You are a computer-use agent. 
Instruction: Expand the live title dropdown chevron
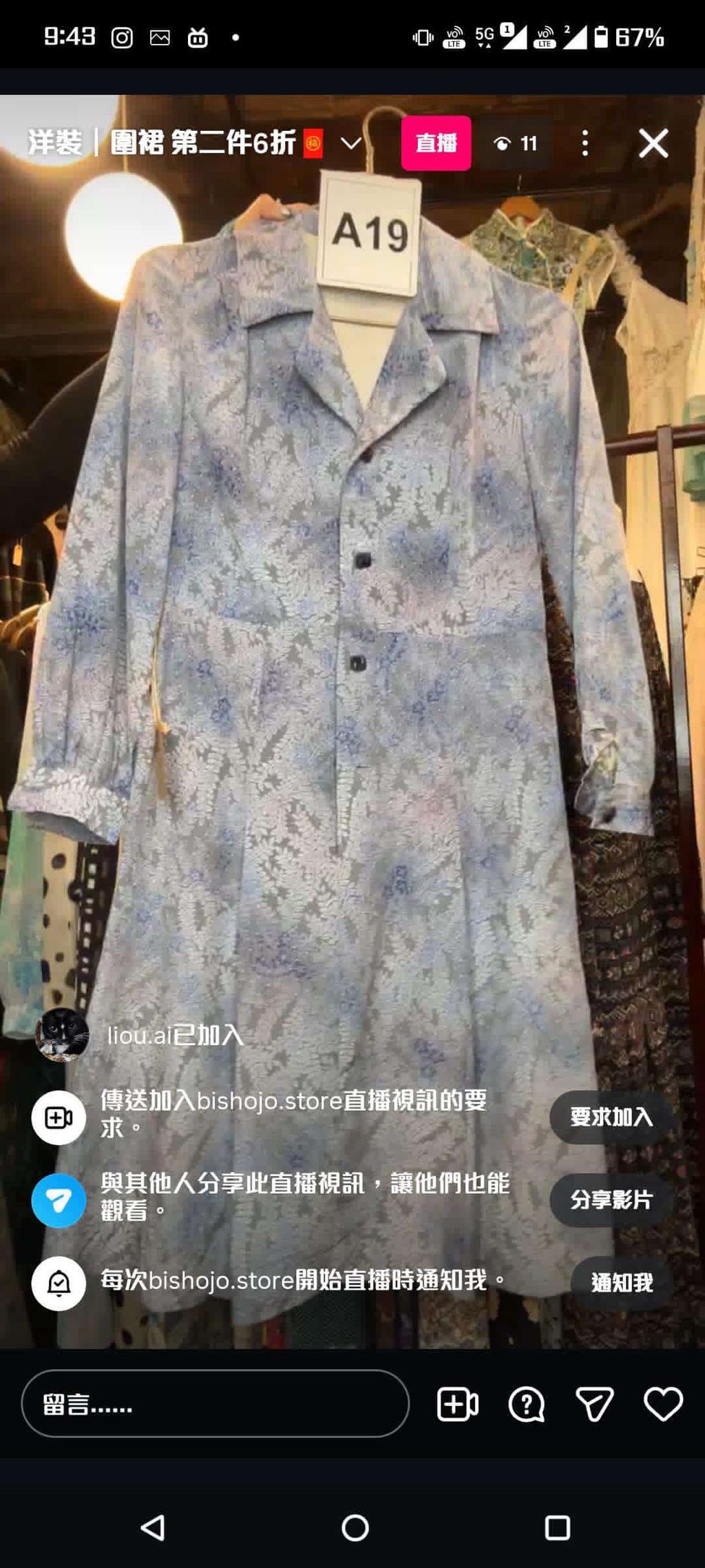click(x=351, y=143)
